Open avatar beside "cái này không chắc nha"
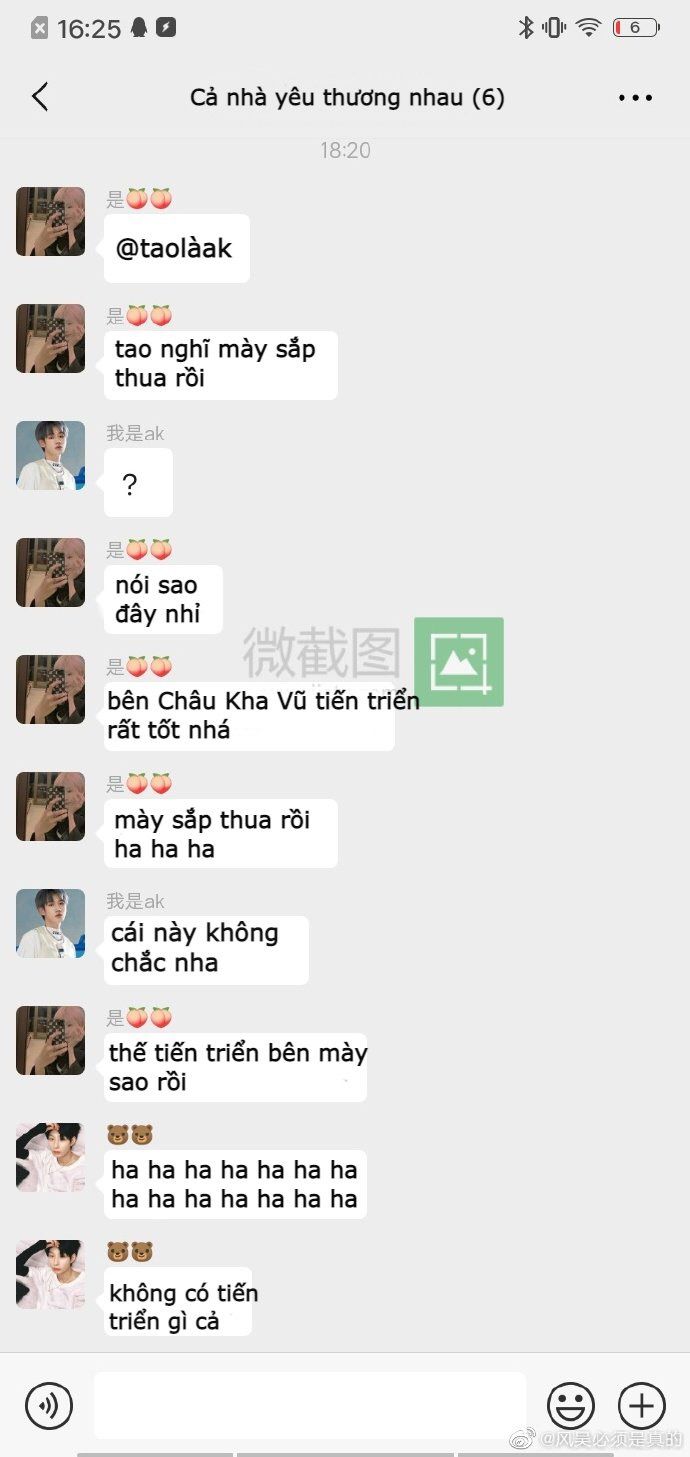The height and width of the screenshot is (1457, 690). [x=51, y=923]
